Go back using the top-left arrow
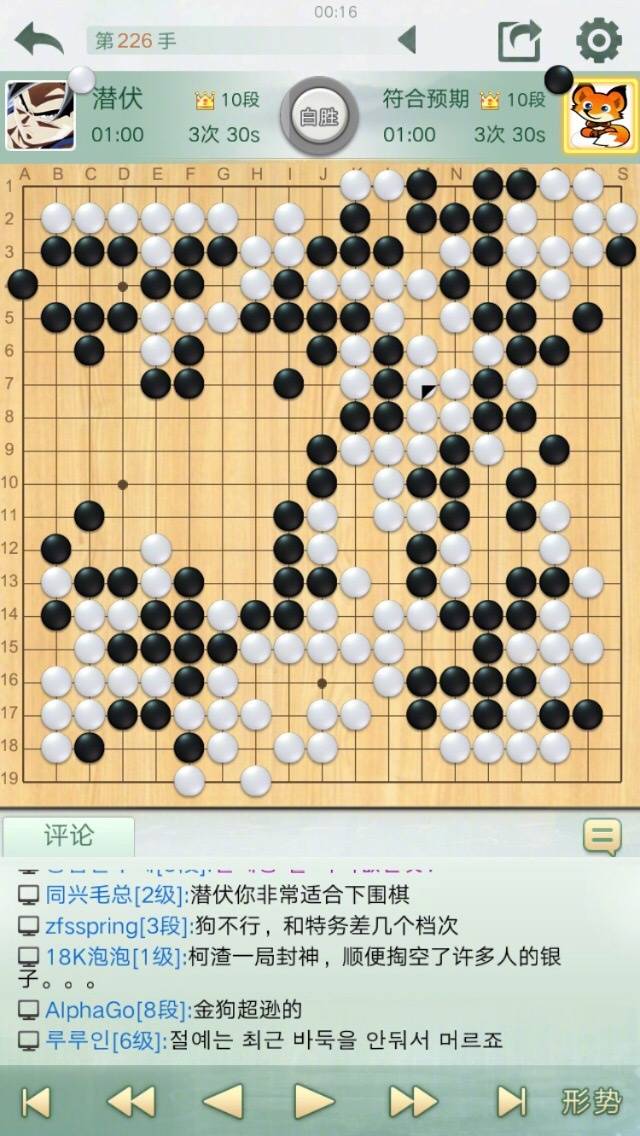 [x=40, y=40]
